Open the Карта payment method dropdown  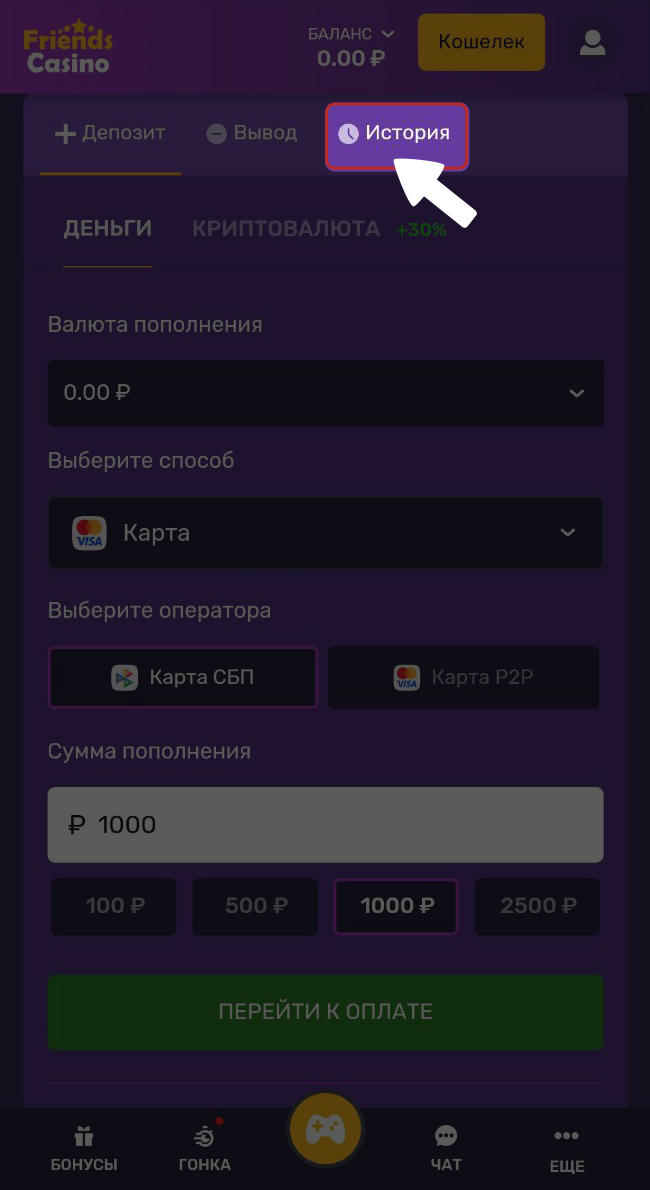click(x=325, y=533)
